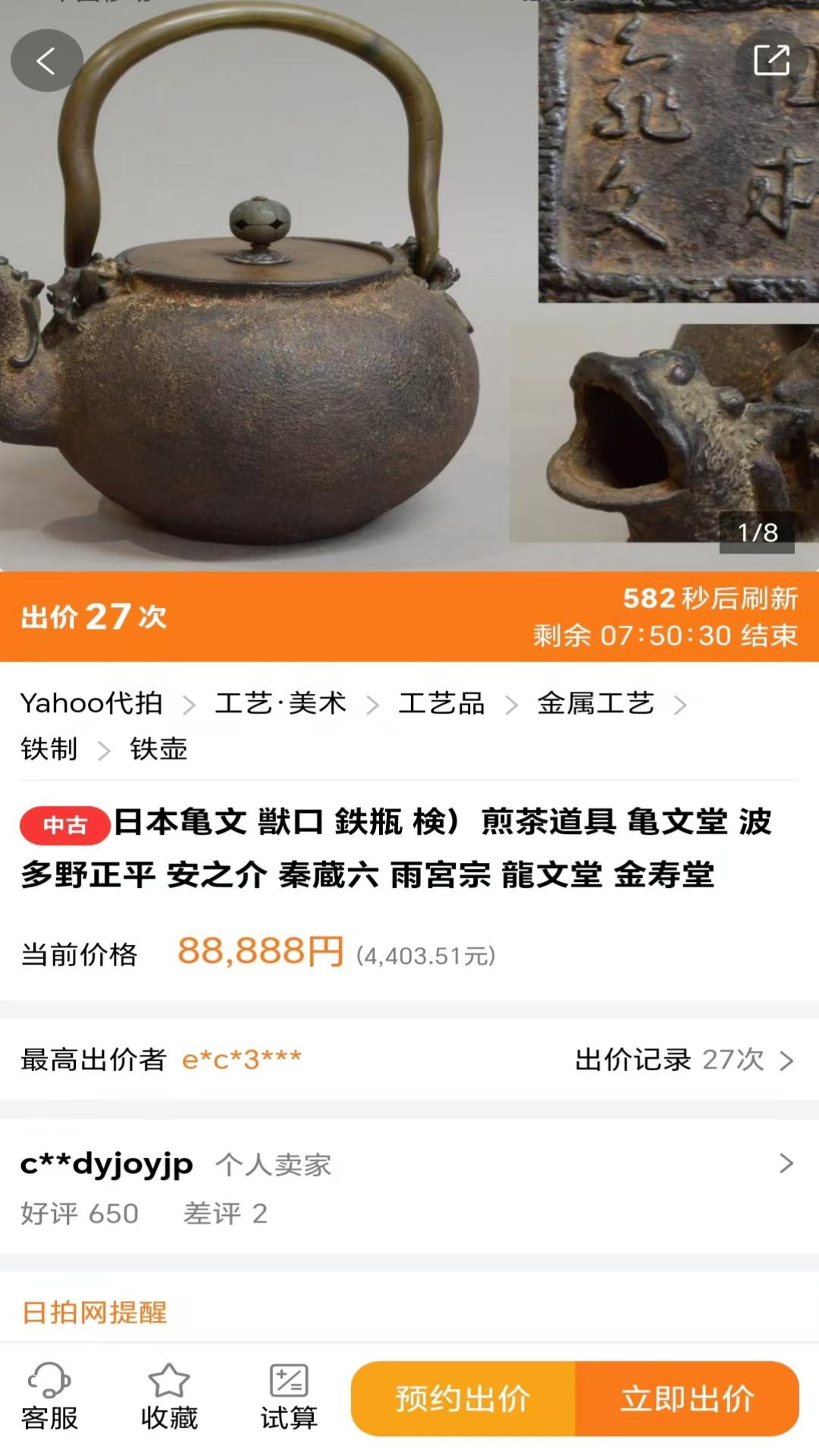Contact 客服 customer service
This screenshot has height=1456, width=819.
pos(49,1398)
